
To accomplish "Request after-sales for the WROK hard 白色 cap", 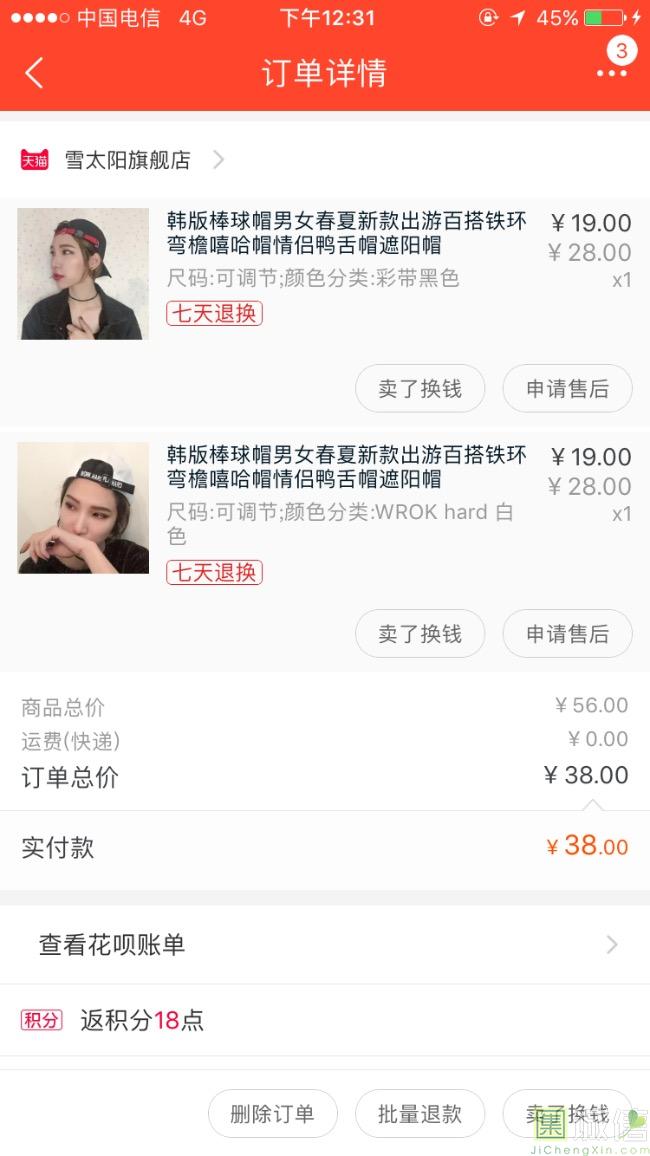I will tap(567, 634).
